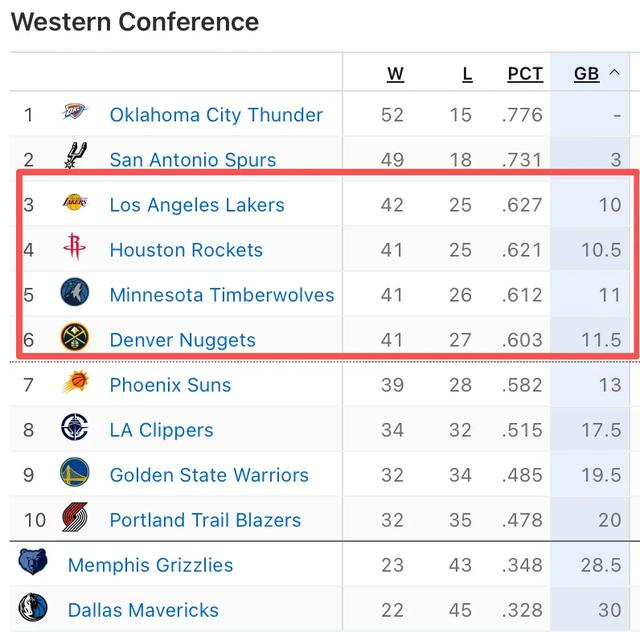Sort standings by the W column

point(395,74)
